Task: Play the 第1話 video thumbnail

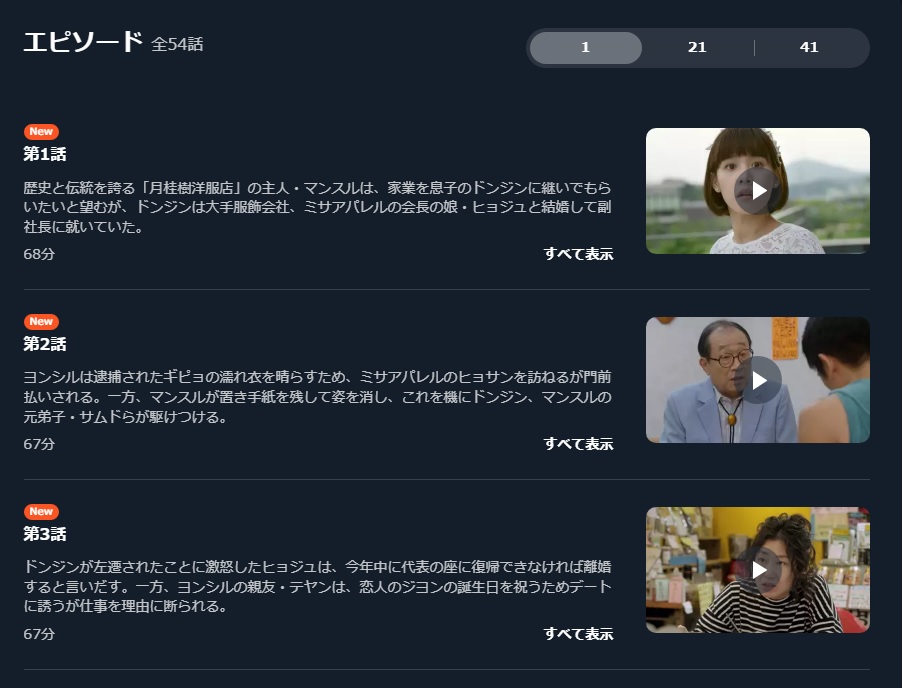Action: [x=758, y=190]
